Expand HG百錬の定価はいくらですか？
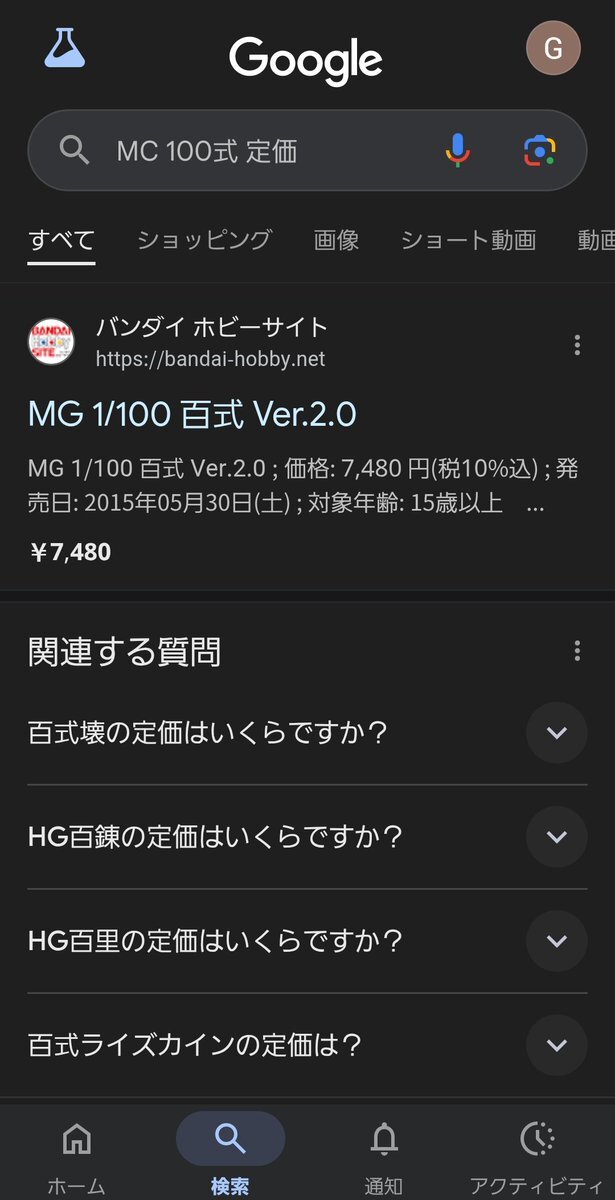Screen dimensions: 615x1200 pyautogui.click(x=307, y=837)
